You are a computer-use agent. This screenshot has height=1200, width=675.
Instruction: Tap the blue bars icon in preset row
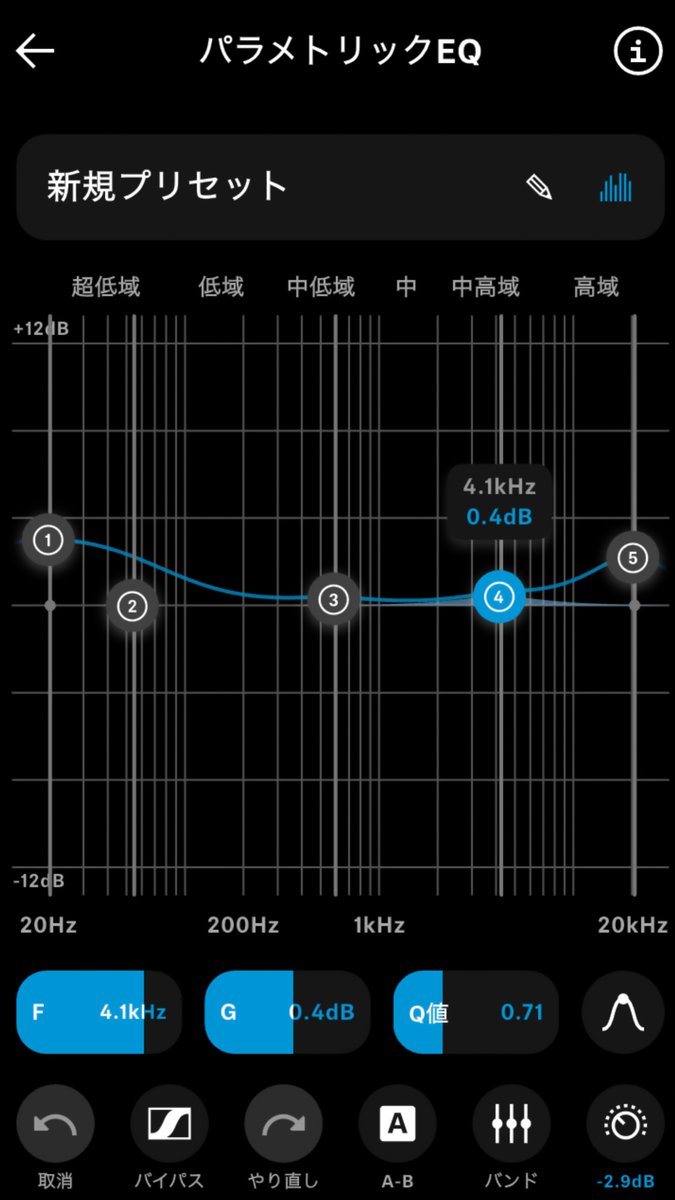pos(616,187)
